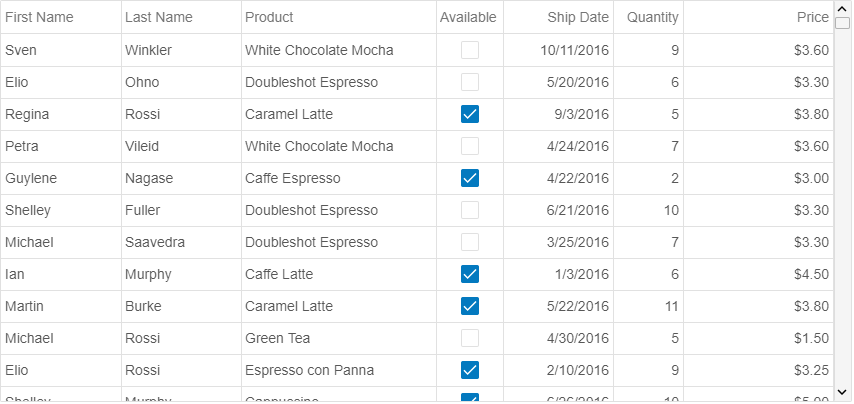
Task: Tick the Available box for Elio Ohno
Action: tap(470, 82)
